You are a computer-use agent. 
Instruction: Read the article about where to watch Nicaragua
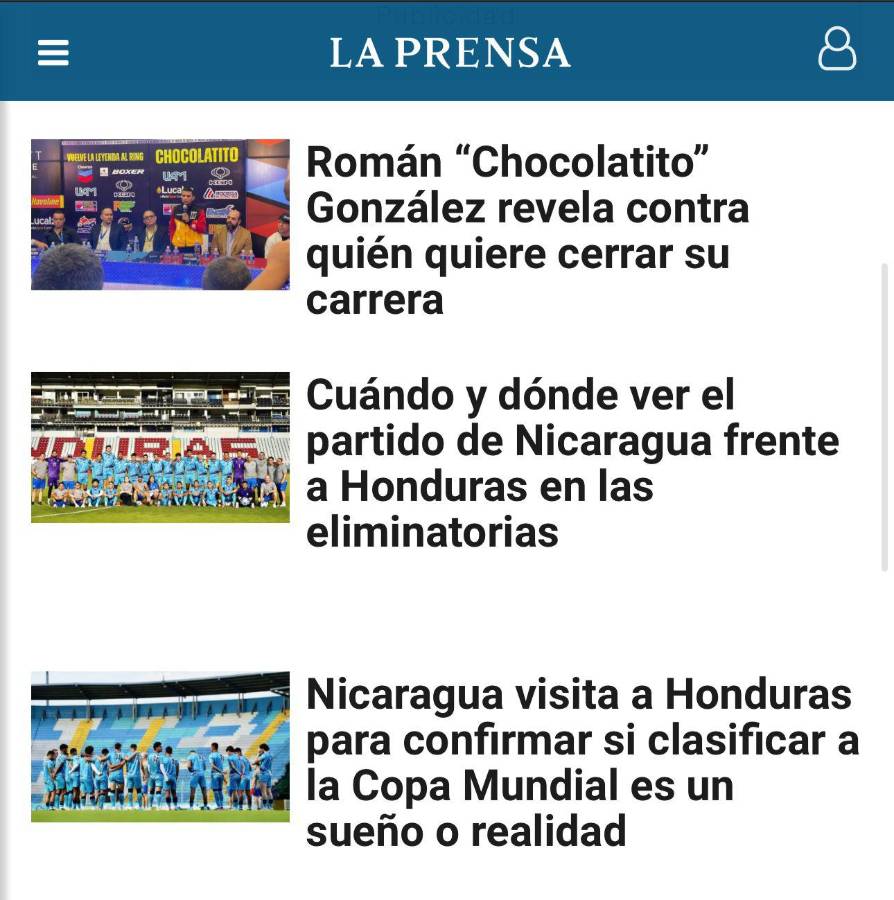point(572,463)
